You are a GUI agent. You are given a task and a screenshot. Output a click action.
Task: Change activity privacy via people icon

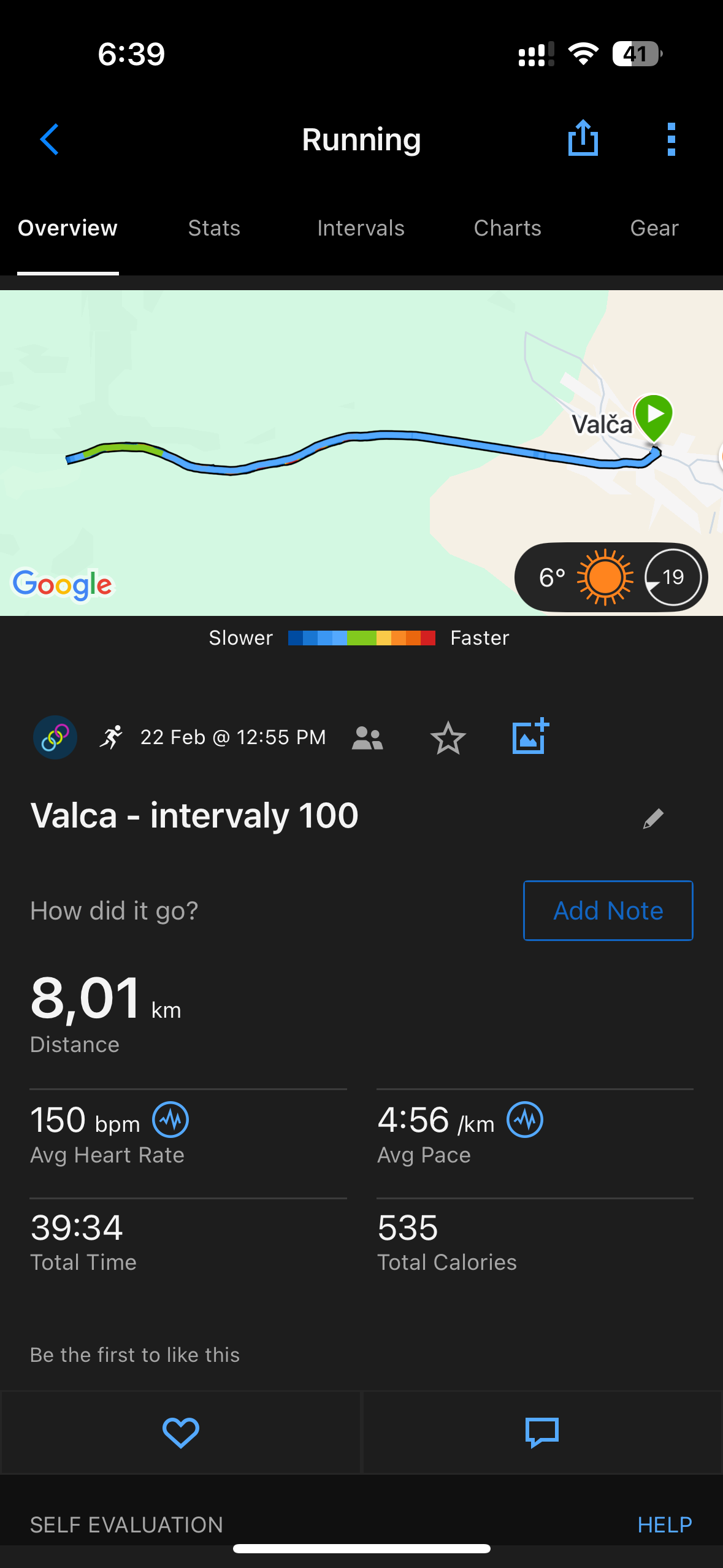coord(367,738)
